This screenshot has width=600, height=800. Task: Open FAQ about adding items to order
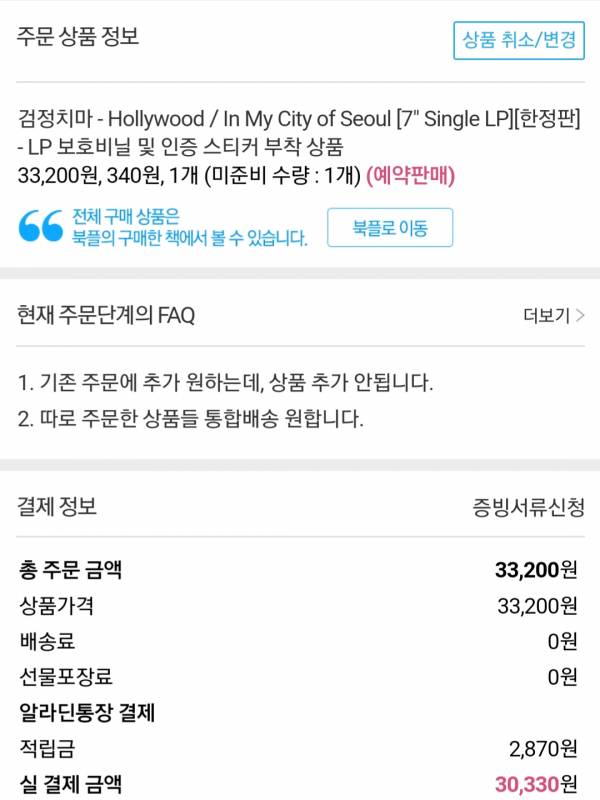226,382
